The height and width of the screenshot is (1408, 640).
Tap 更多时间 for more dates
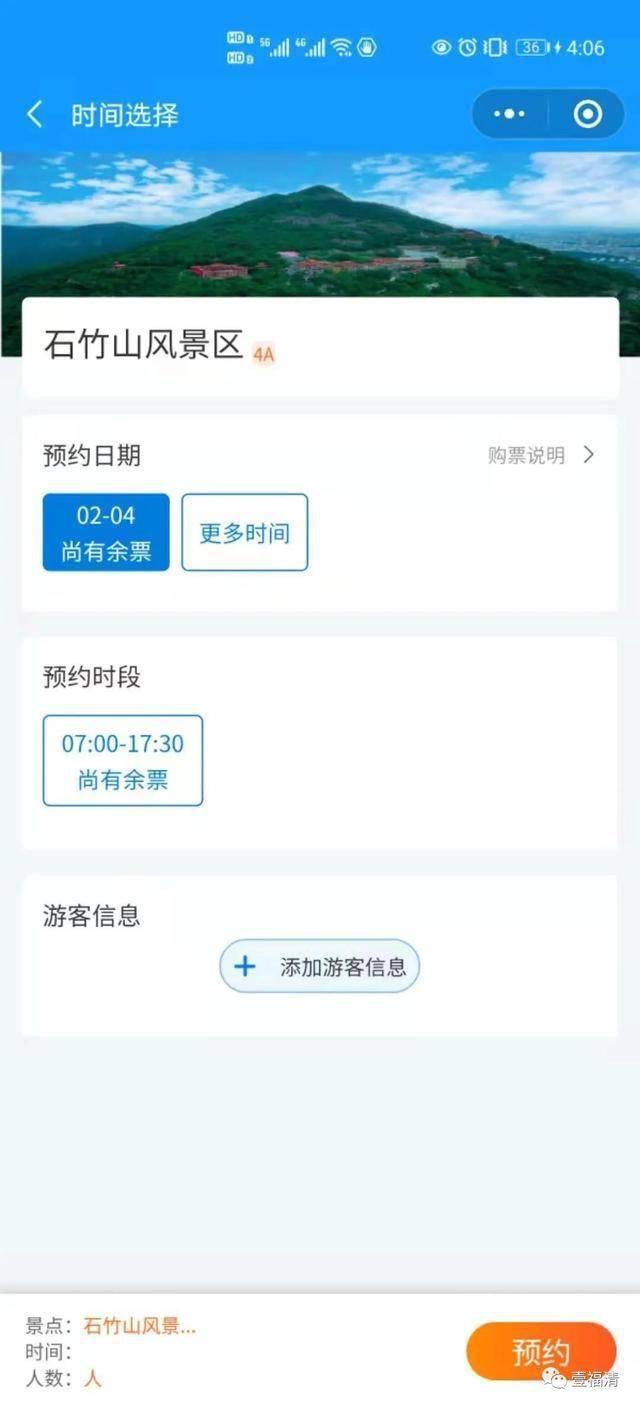pyautogui.click(x=244, y=533)
